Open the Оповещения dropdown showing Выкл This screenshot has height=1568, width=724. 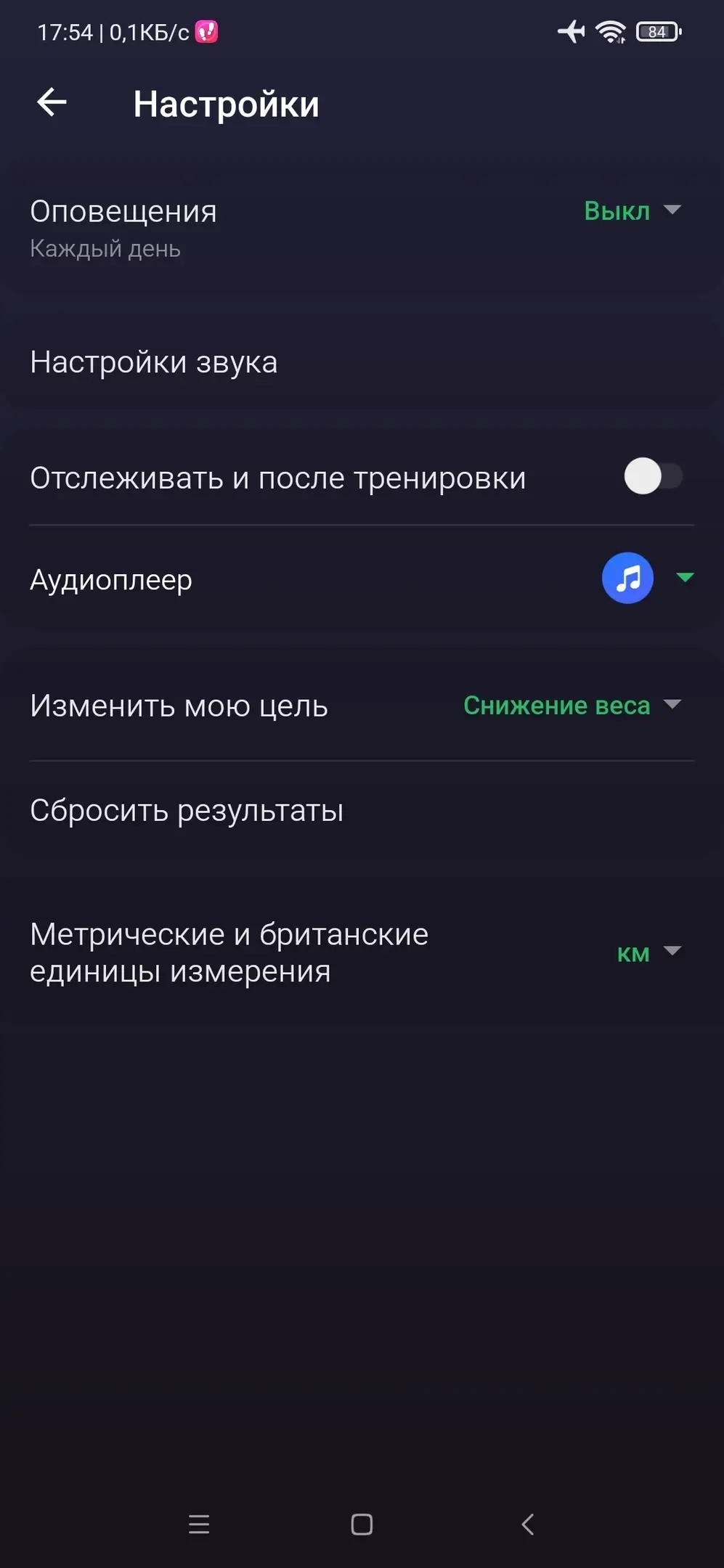click(632, 211)
